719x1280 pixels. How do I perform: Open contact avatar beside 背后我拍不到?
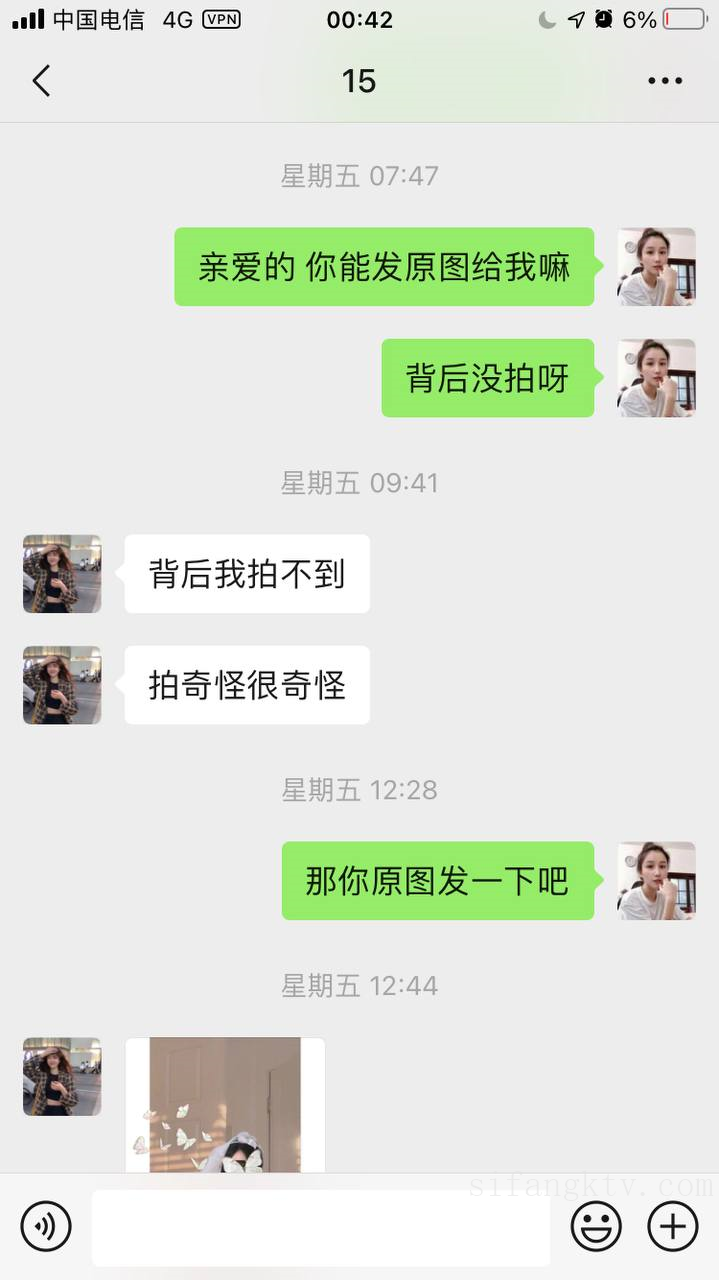62,574
